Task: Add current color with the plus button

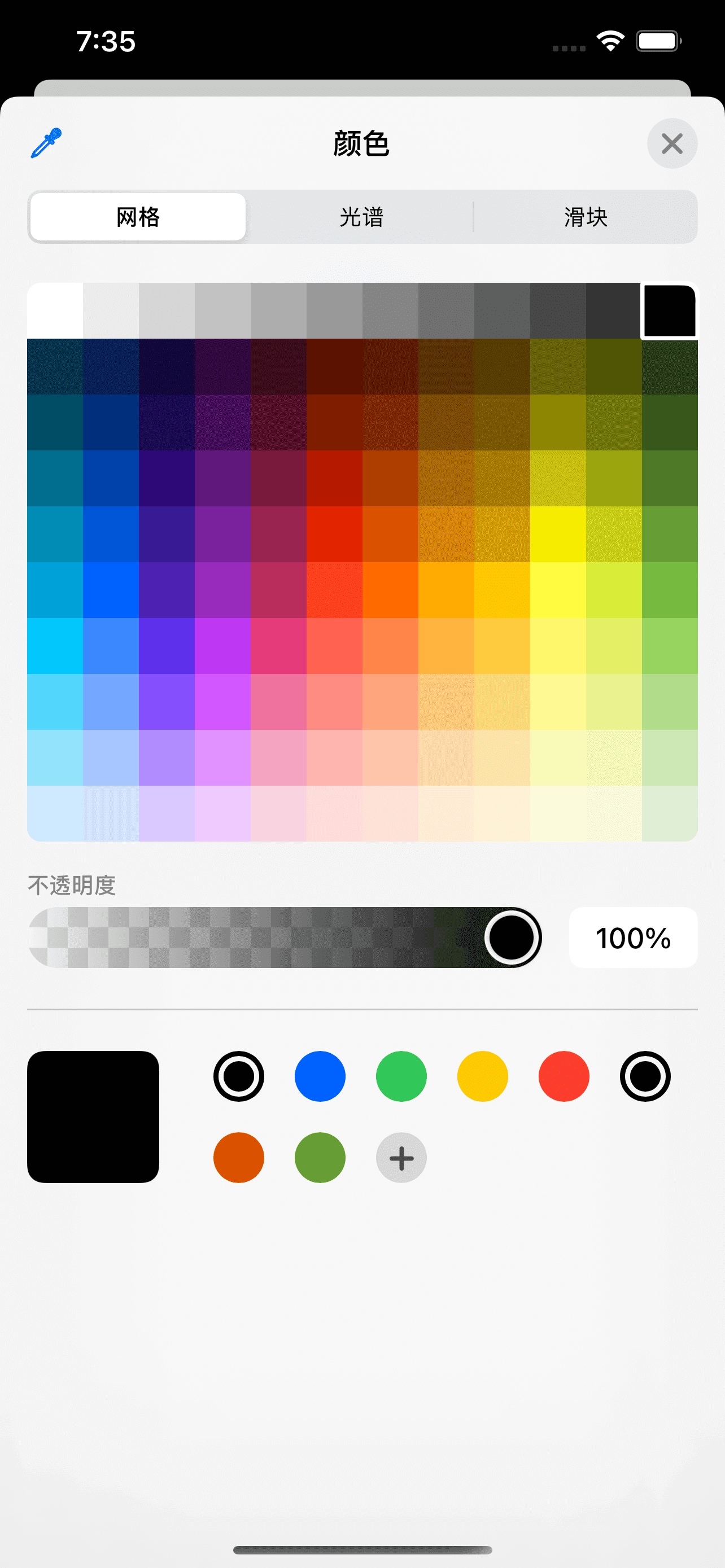Action: point(401,1158)
